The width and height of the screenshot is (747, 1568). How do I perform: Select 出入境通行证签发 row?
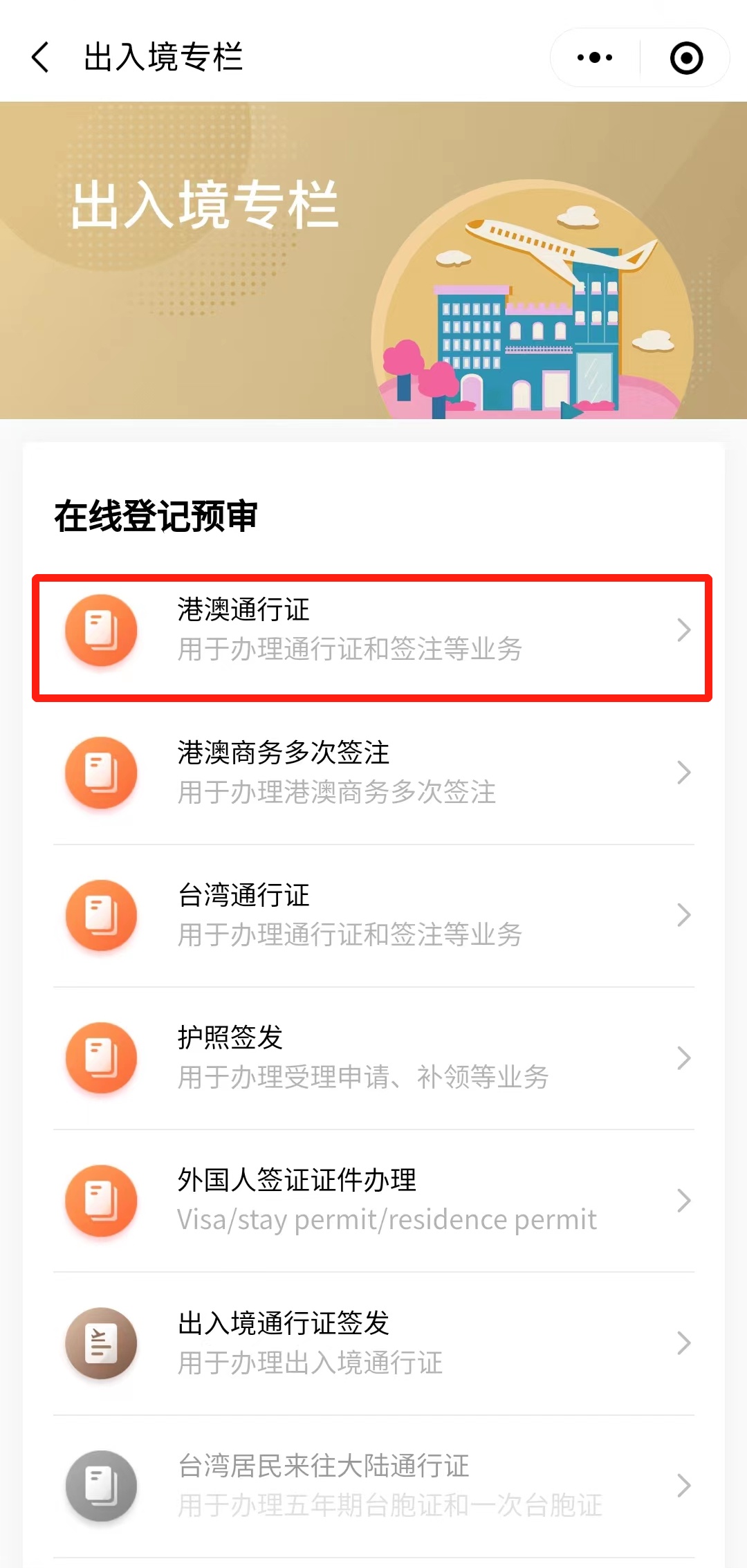(373, 1343)
